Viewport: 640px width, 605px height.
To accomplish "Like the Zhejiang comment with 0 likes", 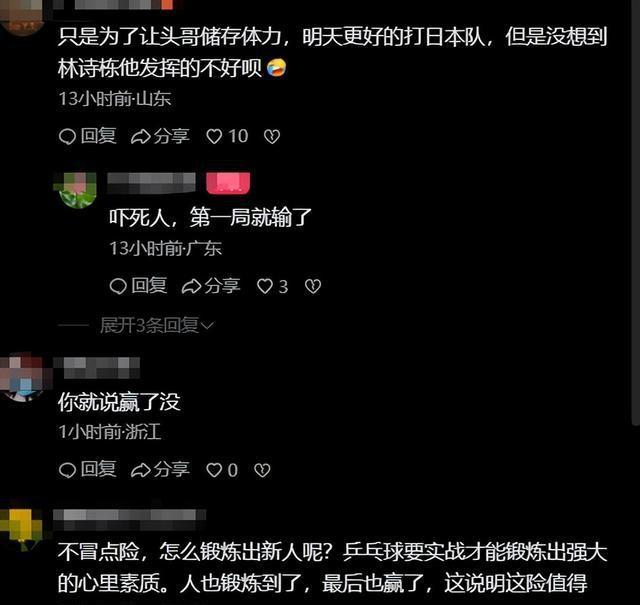I will (x=214, y=469).
